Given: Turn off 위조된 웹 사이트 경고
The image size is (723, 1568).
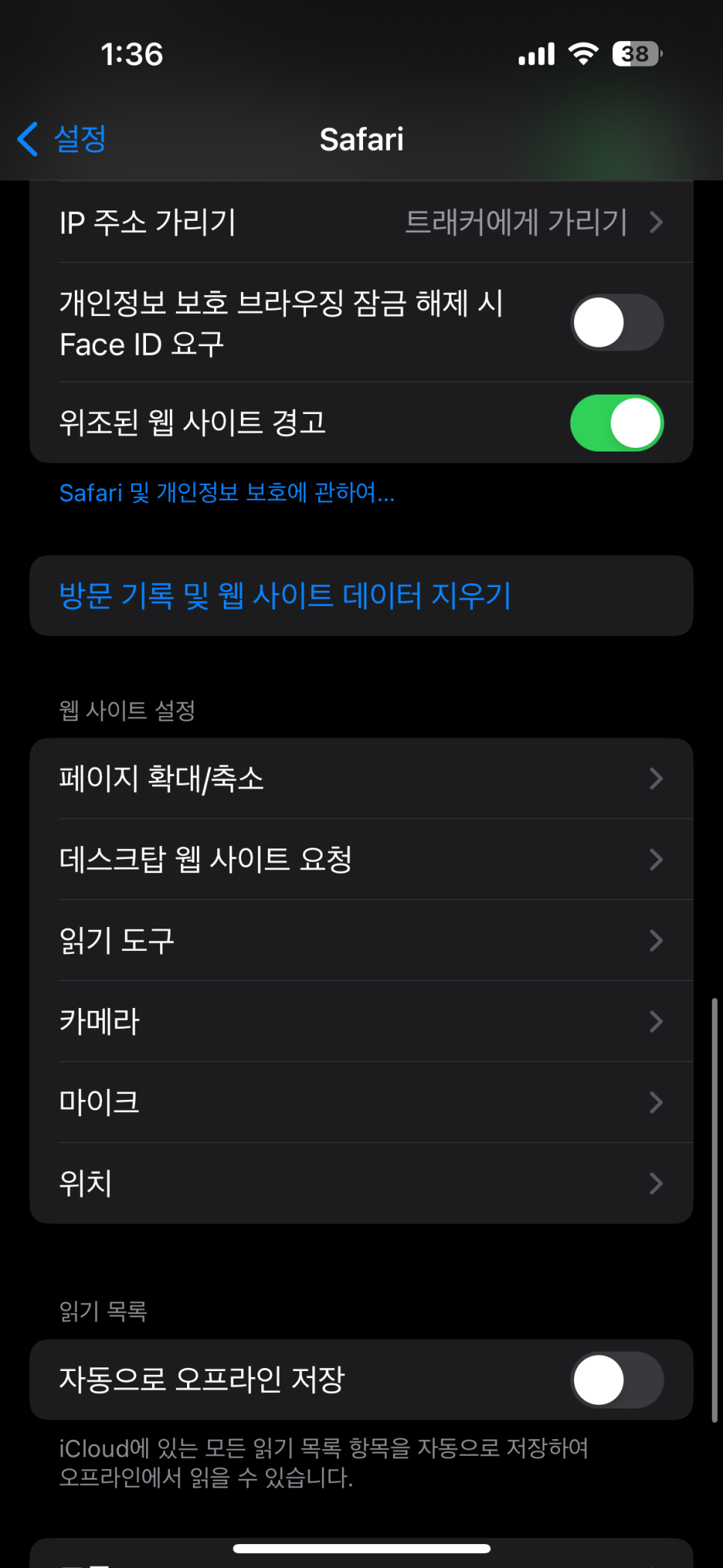Looking at the screenshot, I should coord(617,423).
